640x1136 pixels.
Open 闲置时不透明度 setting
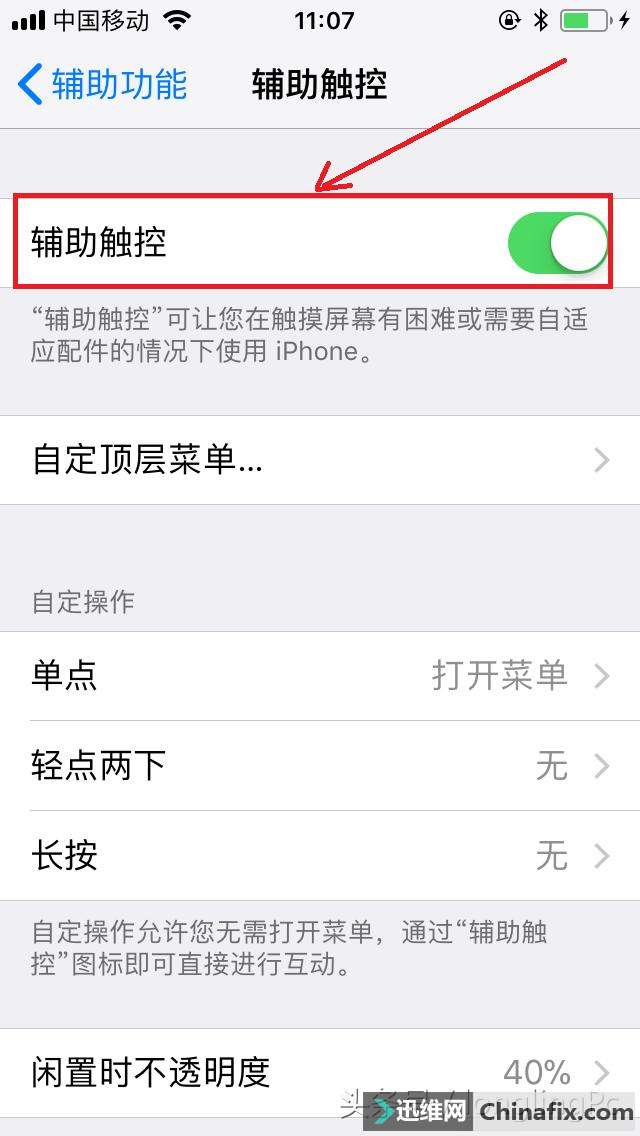point(320,1073)
